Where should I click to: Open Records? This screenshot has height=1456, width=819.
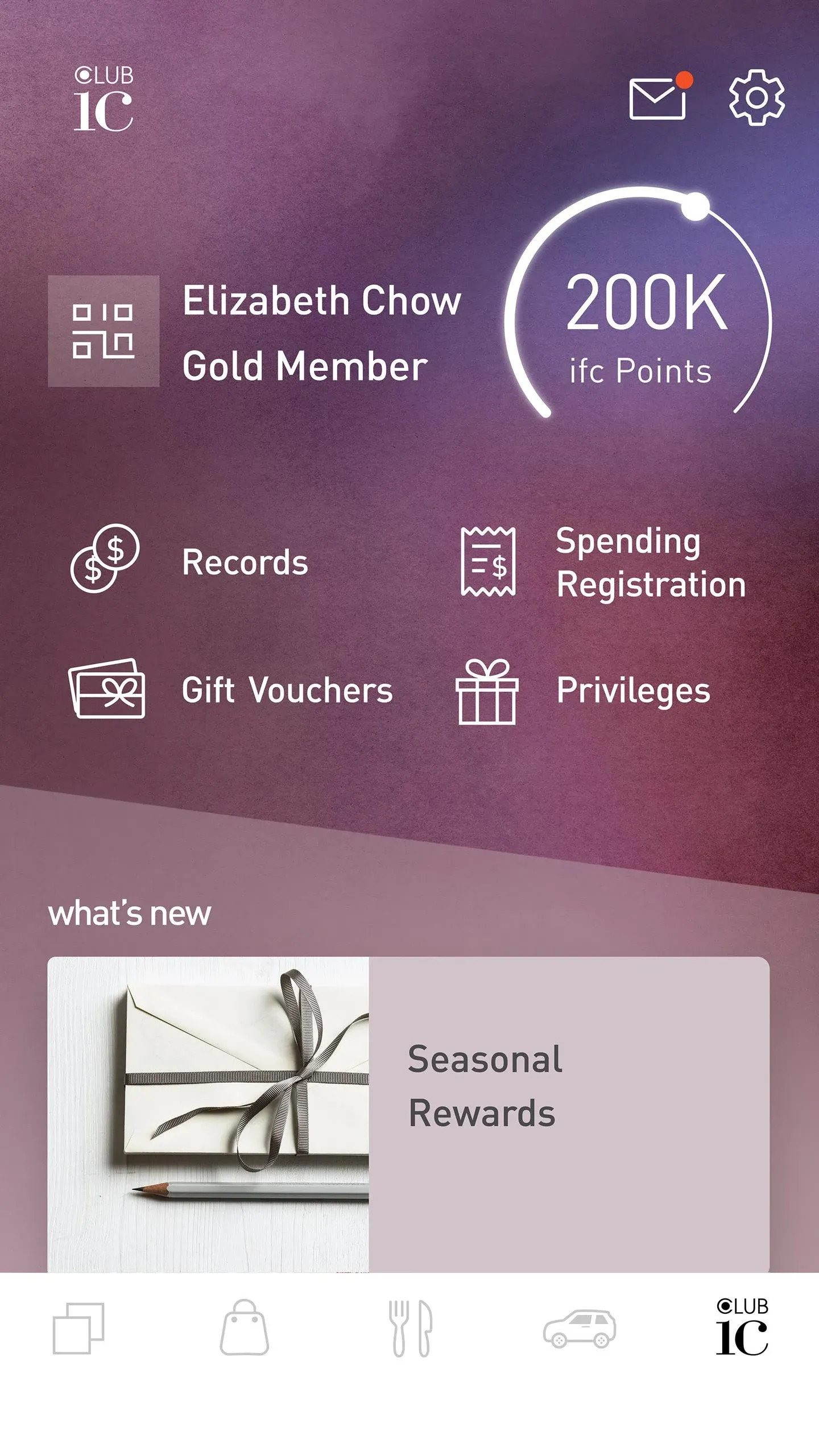pyautogui.click(x=189, y=560)
